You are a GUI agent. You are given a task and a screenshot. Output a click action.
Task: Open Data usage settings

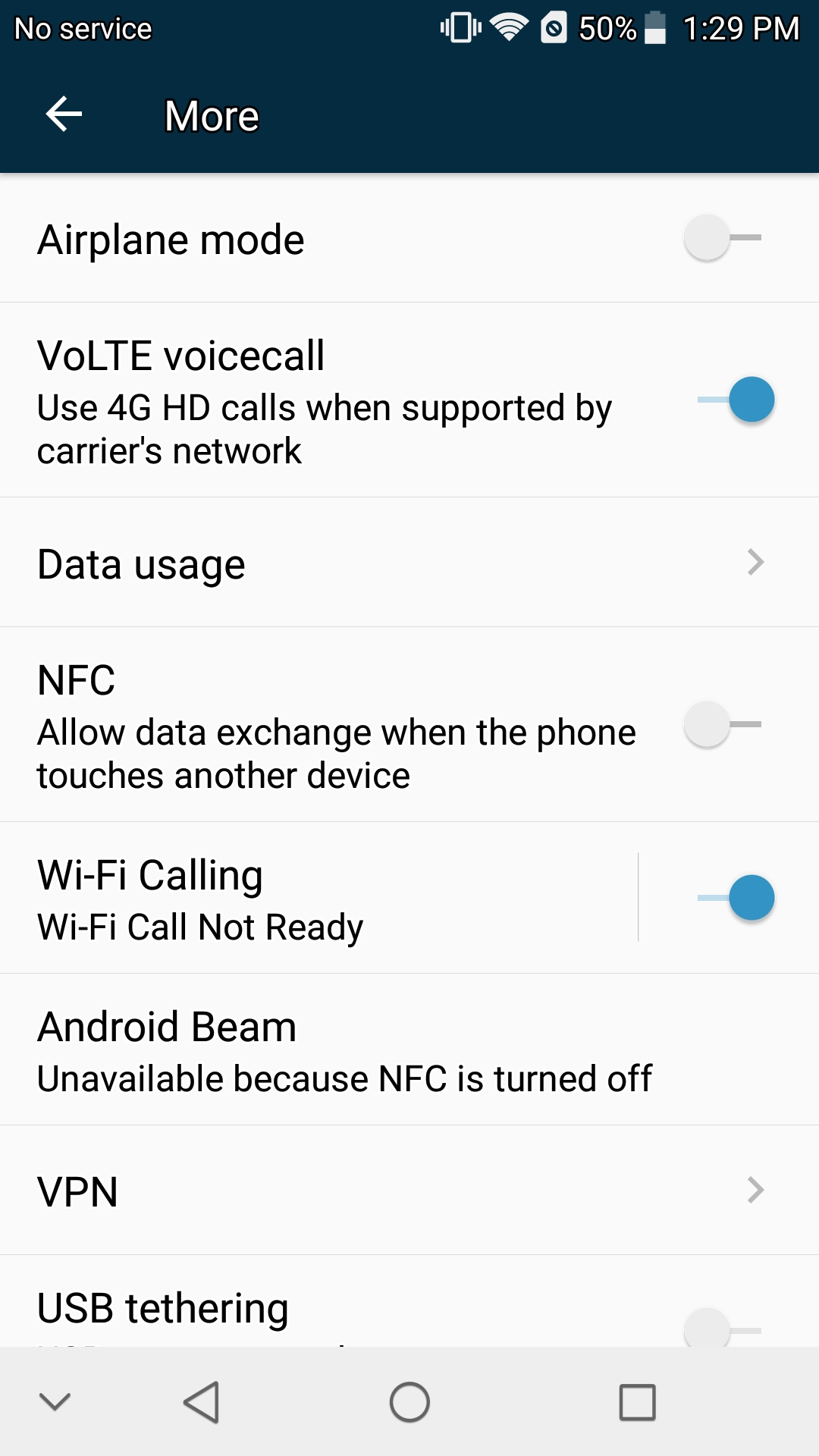(x=409, y=563)
